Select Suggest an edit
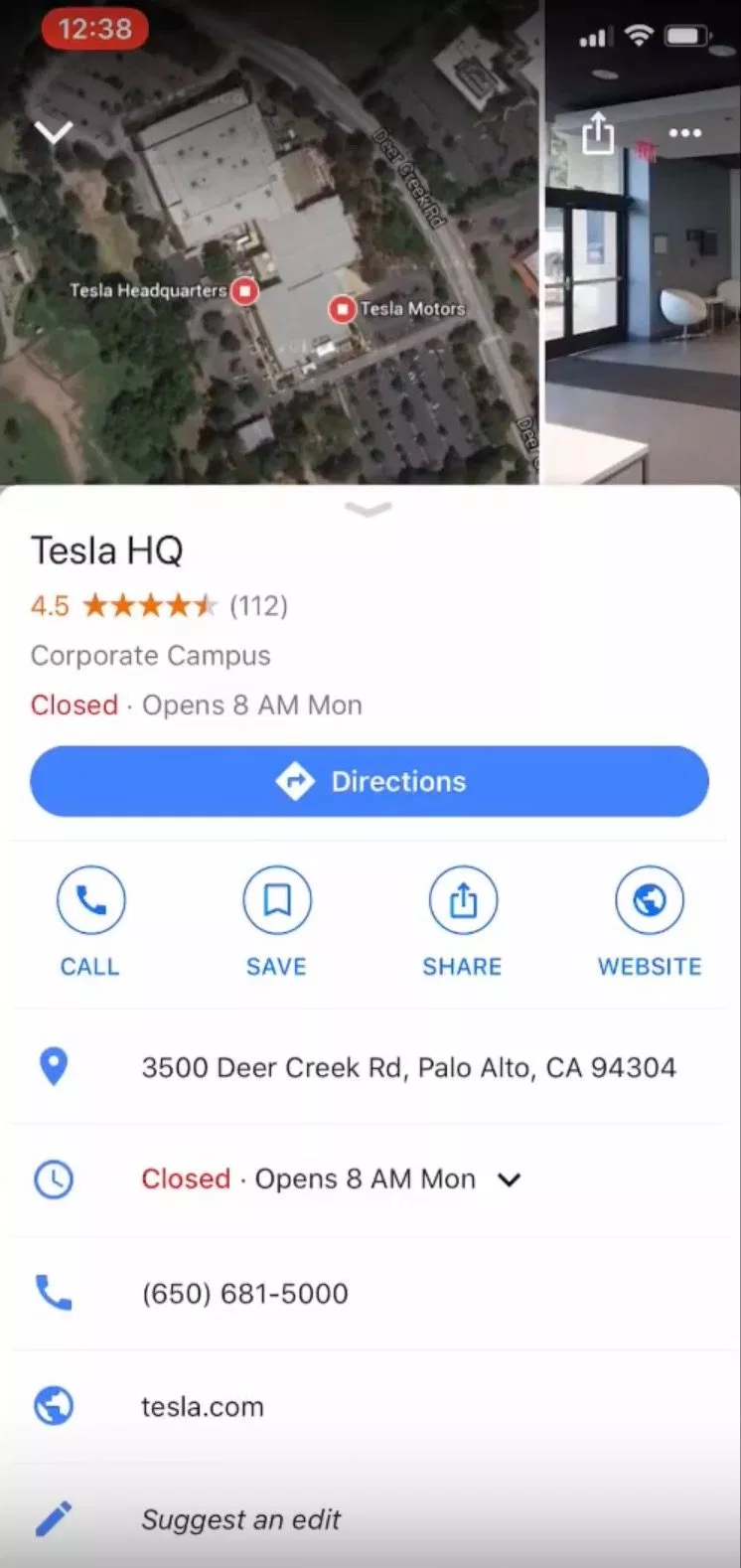This screenshot has height=1568, width=741. tap(370, 1518)
